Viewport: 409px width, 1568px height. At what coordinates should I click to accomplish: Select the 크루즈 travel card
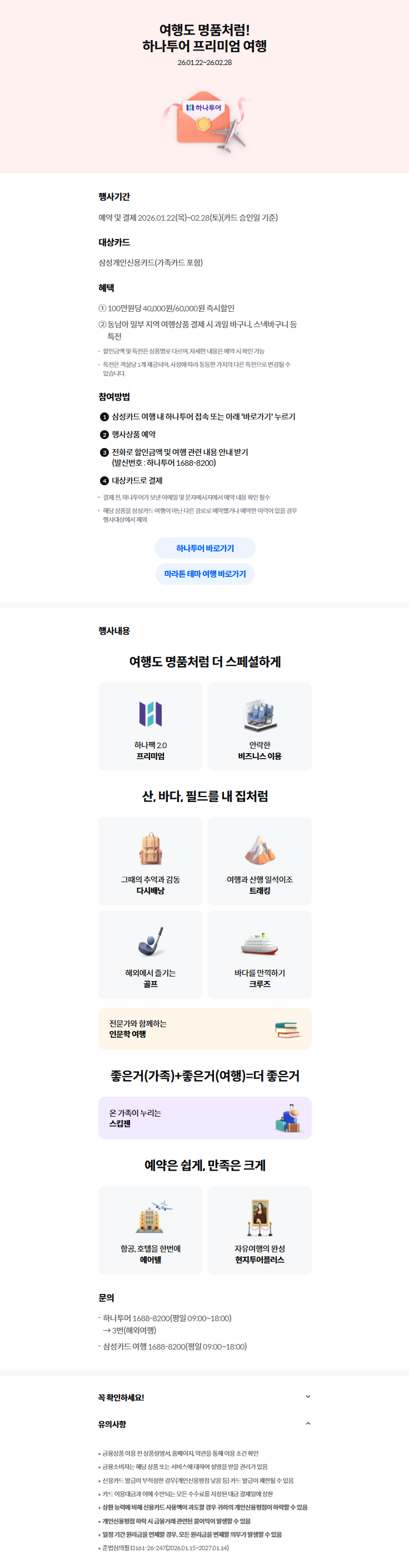(260, 954)
